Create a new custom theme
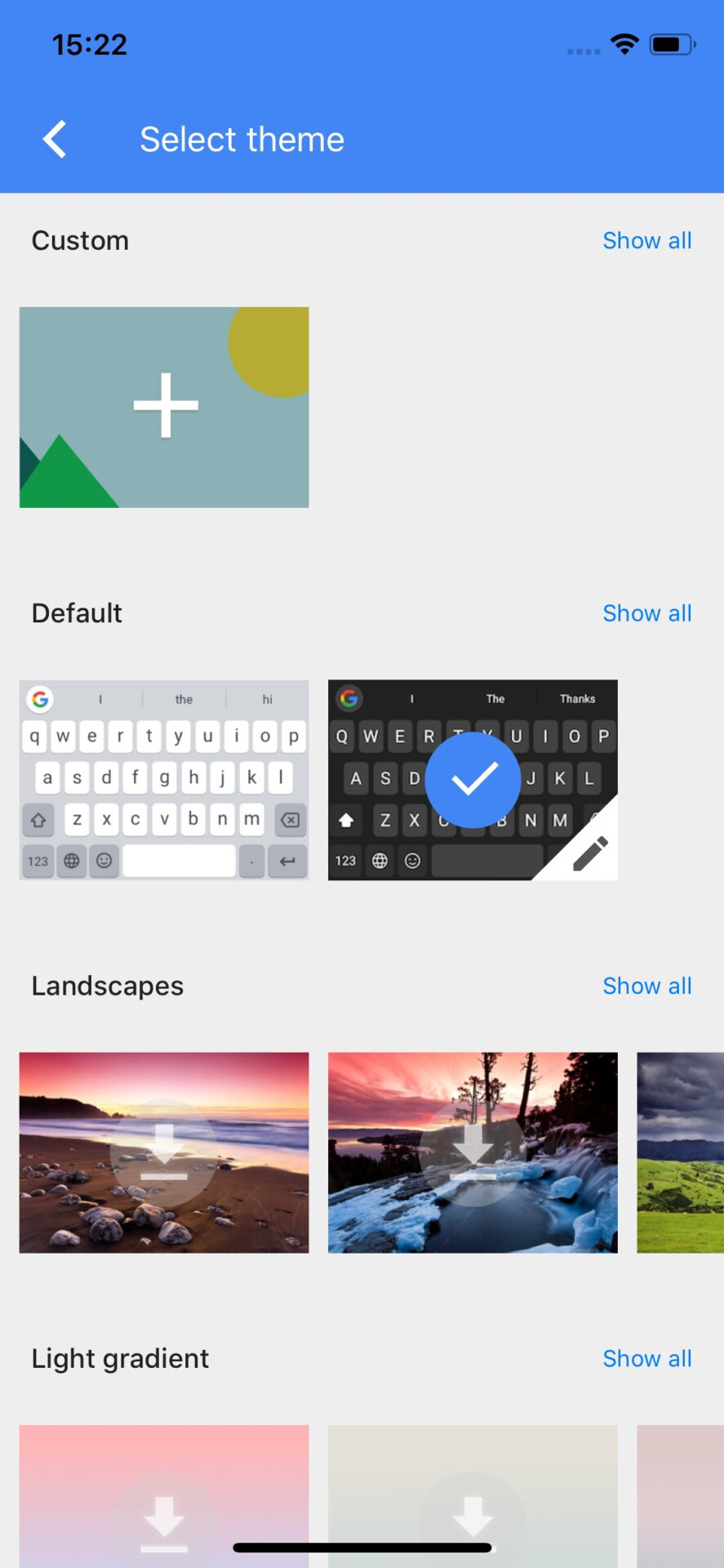 click(x=164, y=407)
